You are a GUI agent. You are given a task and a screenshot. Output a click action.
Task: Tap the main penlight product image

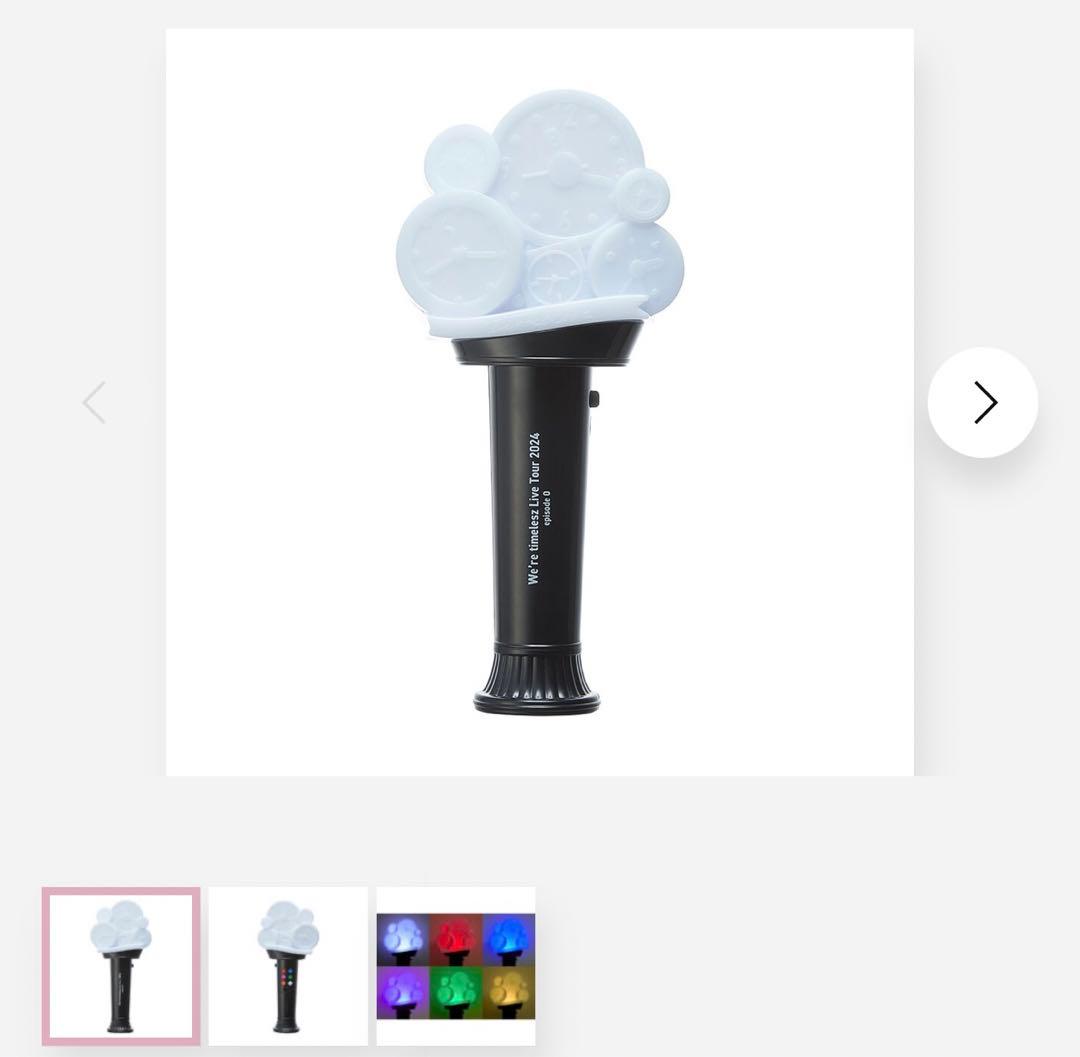(x=539, y=402)
